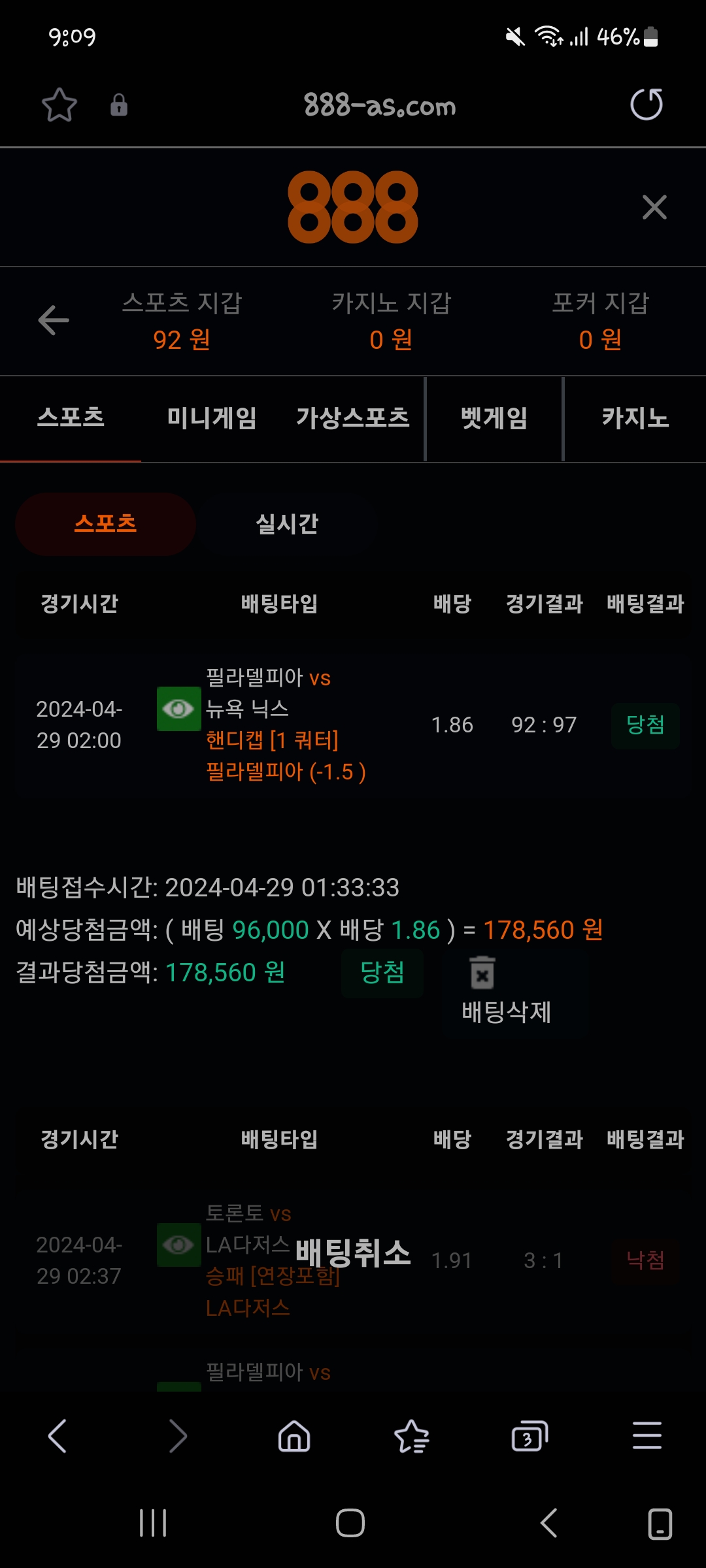
Task: Switch to 실시간 bet history
Action: click(x=286, y=524)
